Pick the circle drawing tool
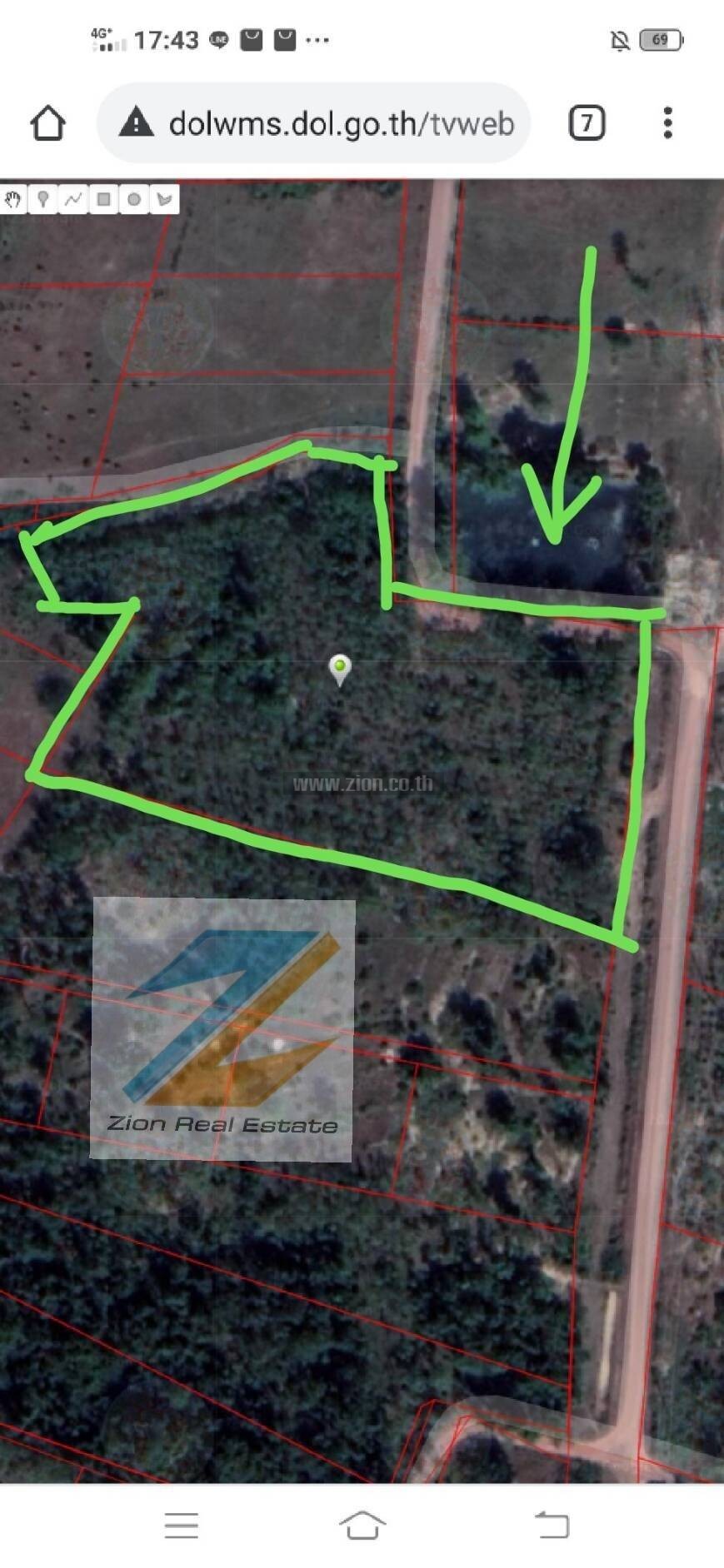 click(x=133, y=200)
